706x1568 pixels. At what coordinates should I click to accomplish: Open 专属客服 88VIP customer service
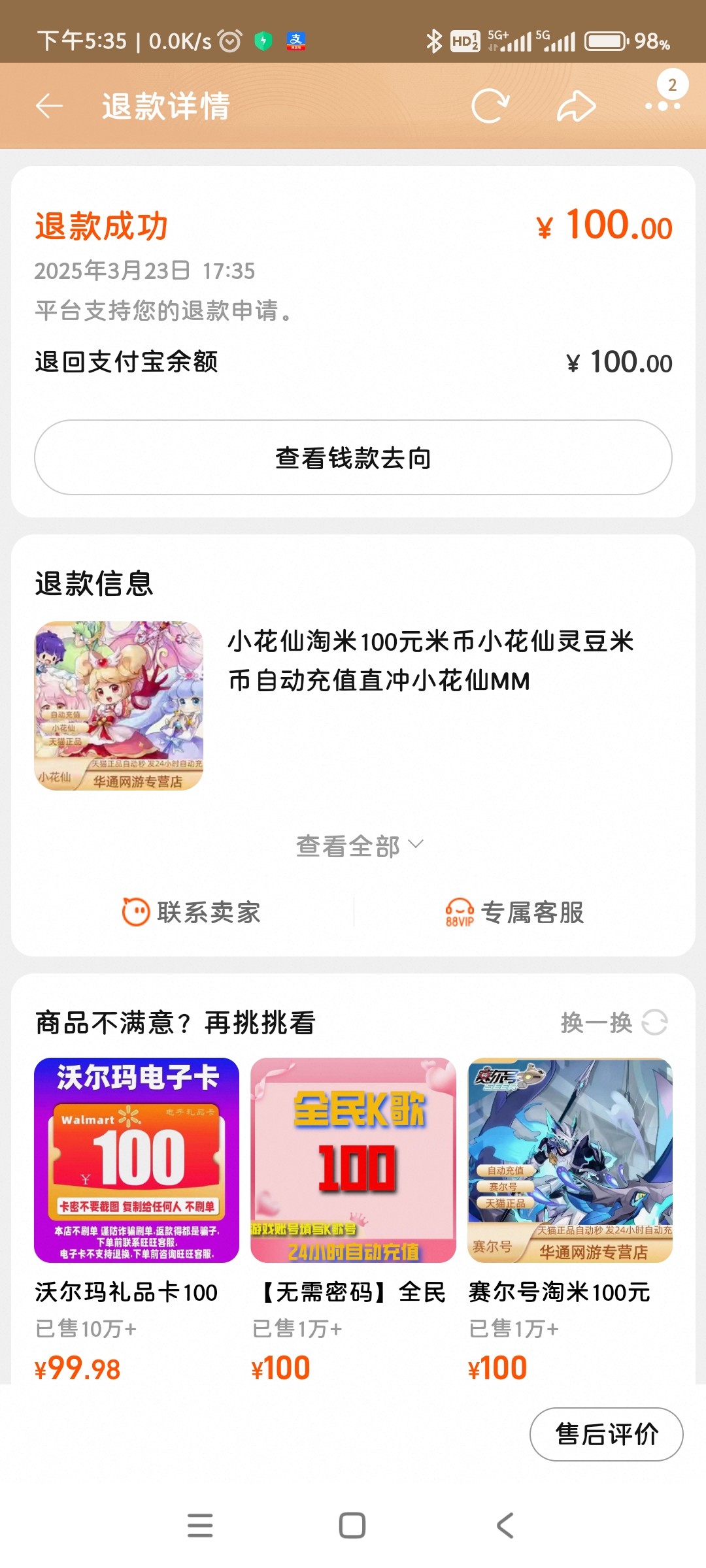(514, 912)
